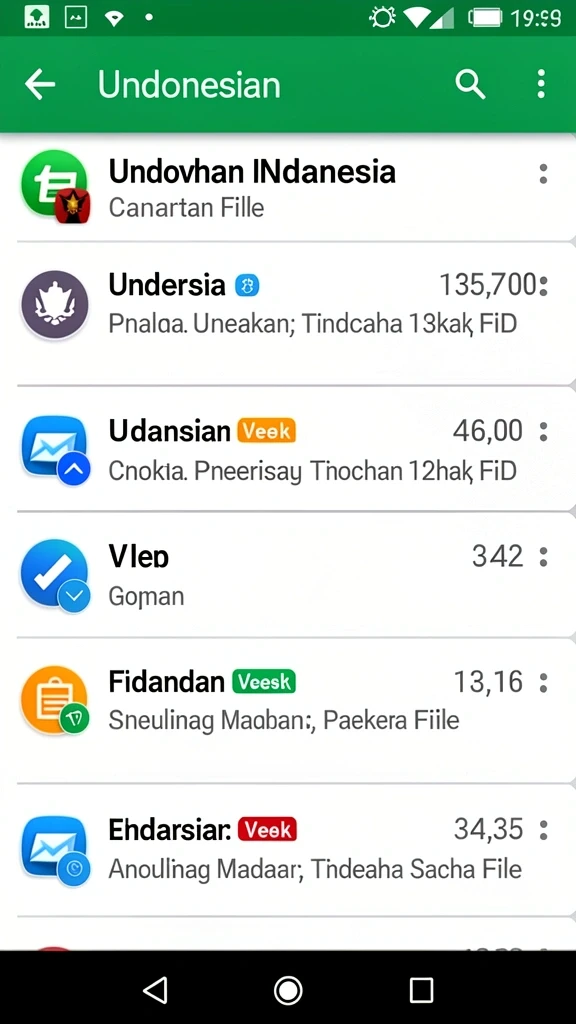The width and height of the screenshot is (576, 1024).
Task: Open search in the app bar
Action: pyautogui.click(x=470, y=85)
